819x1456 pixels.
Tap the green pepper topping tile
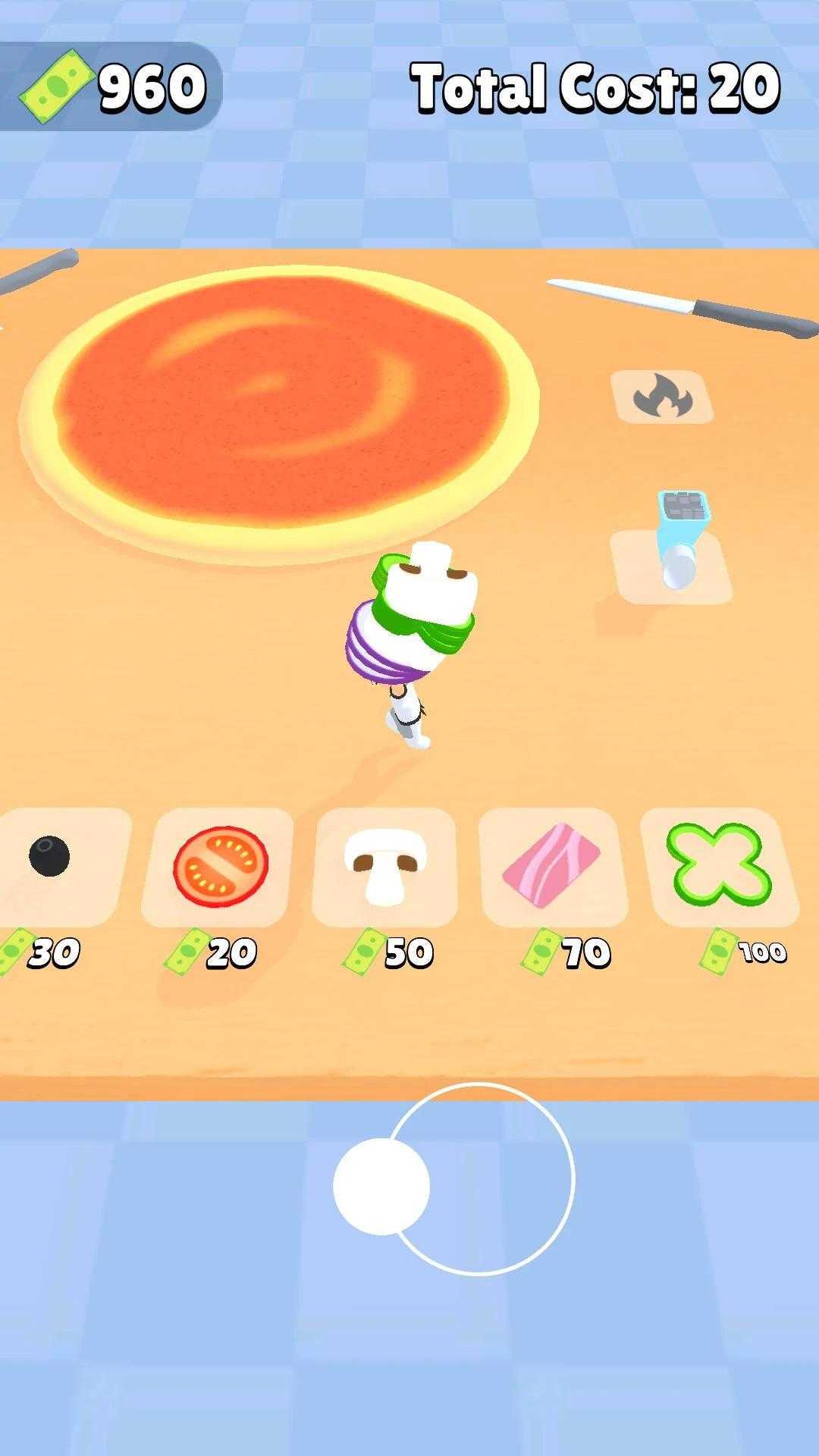(x=718, y=864)
